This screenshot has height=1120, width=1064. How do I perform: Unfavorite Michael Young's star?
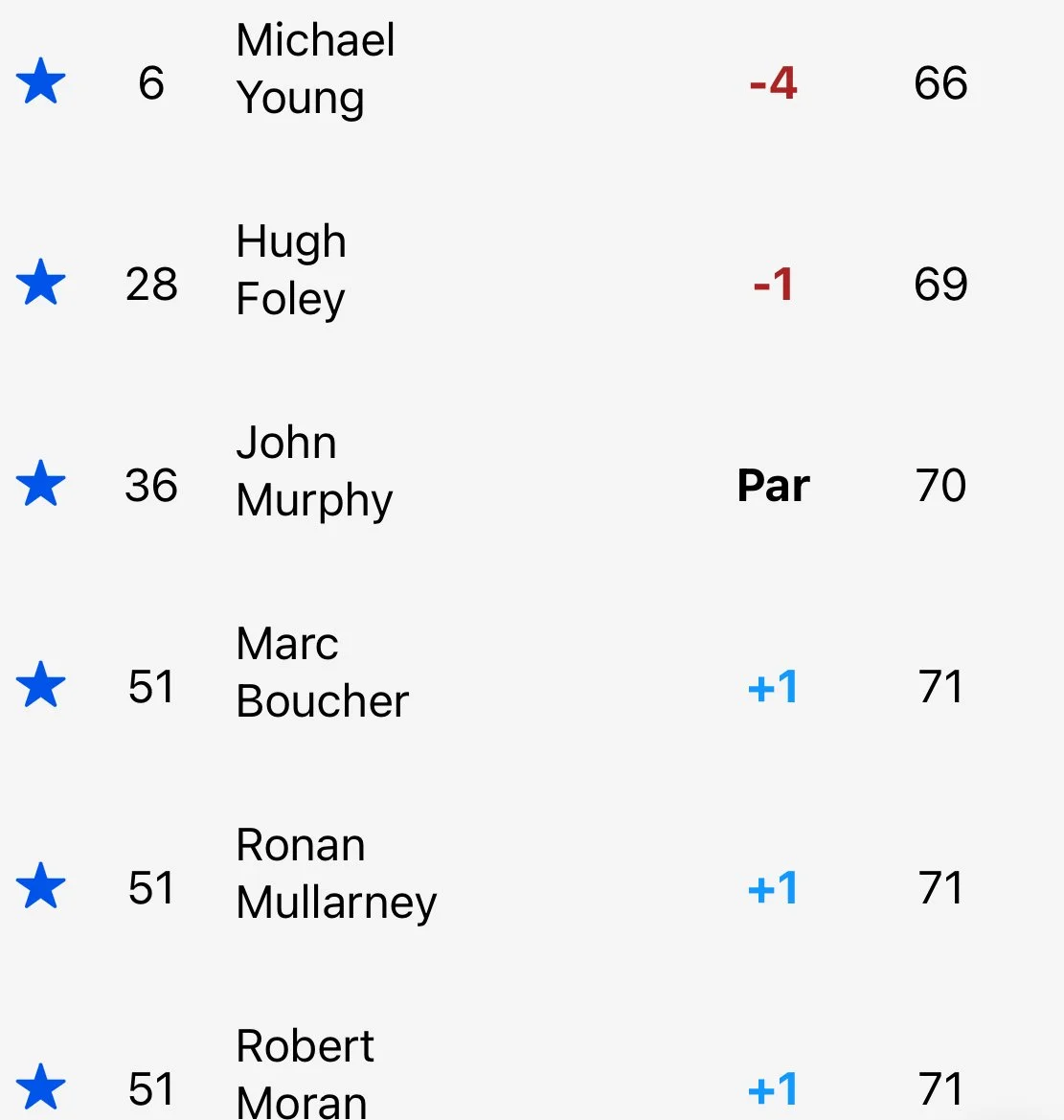(x=41, y=80)
